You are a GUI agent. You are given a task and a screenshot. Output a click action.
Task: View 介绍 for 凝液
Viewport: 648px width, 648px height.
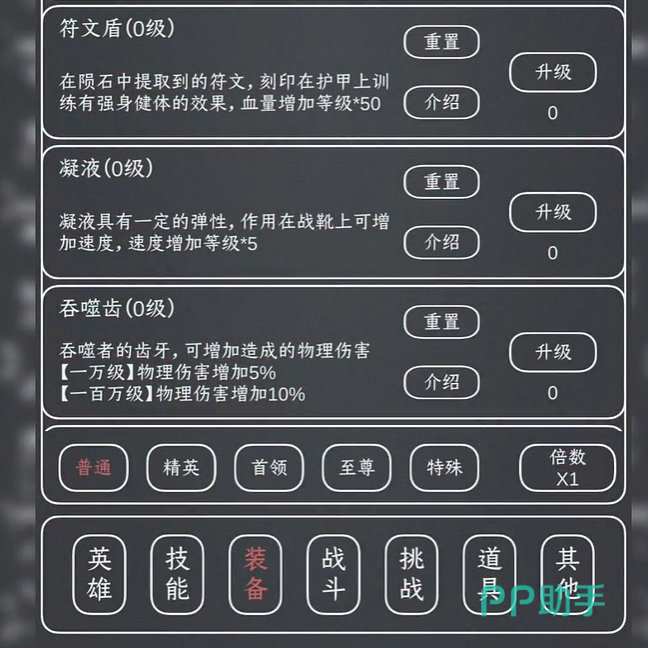pyautogui.click(x=441, y=242)
